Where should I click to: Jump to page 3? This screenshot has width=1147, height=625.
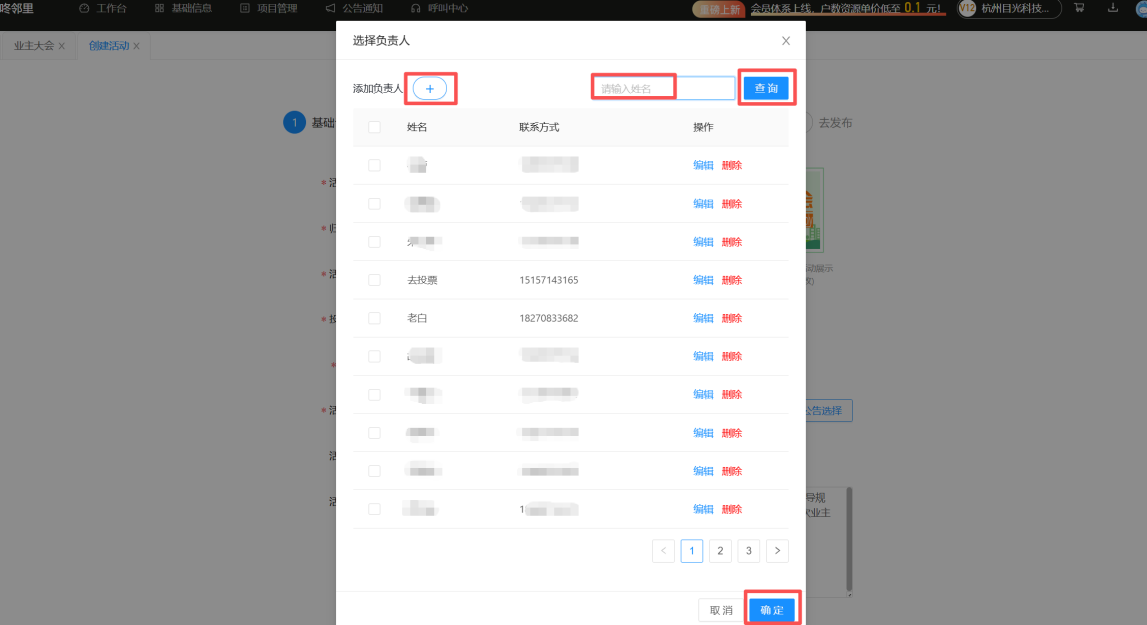[748, 550]
